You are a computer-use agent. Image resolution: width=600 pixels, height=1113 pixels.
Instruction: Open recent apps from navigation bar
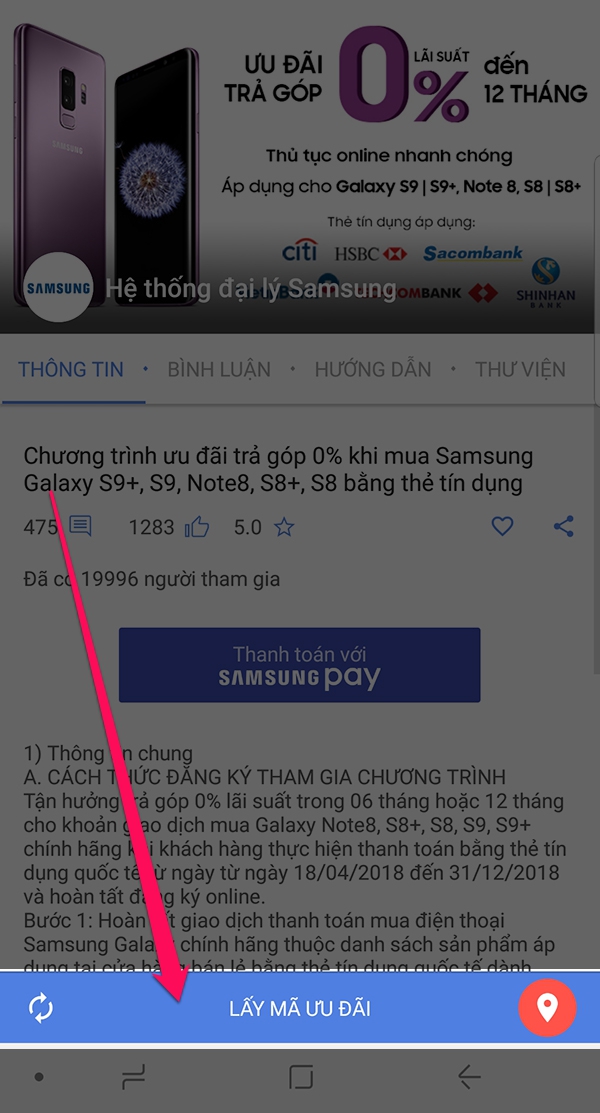tap(133, 1077)
